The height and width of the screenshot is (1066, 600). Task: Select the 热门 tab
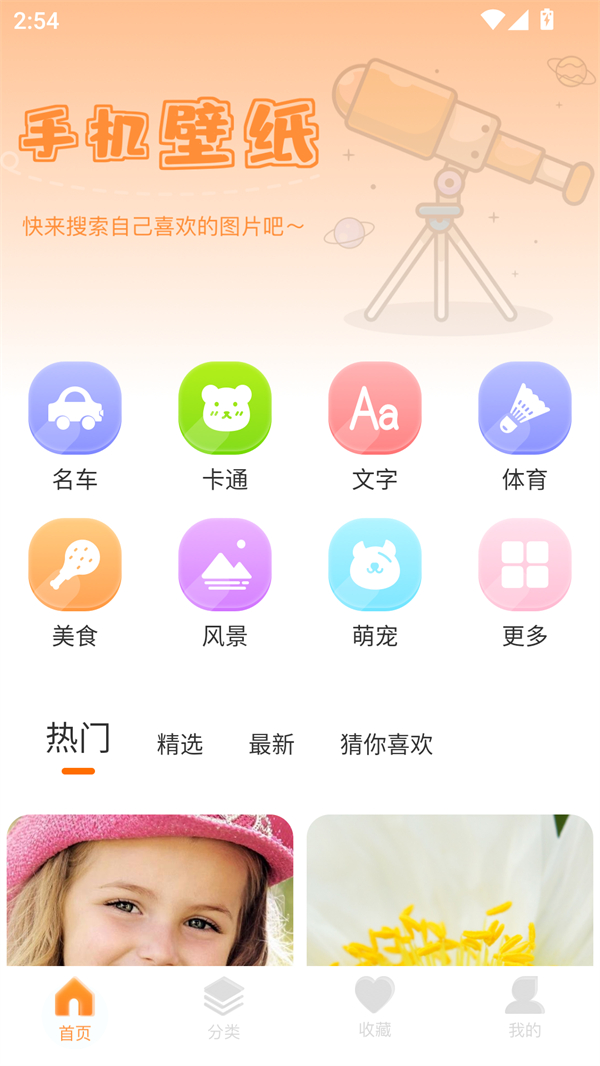point(78,738)
